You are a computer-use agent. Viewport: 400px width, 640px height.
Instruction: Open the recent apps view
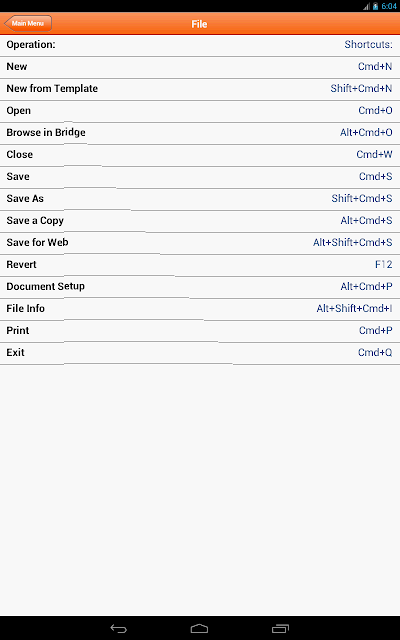coord(280,628)
